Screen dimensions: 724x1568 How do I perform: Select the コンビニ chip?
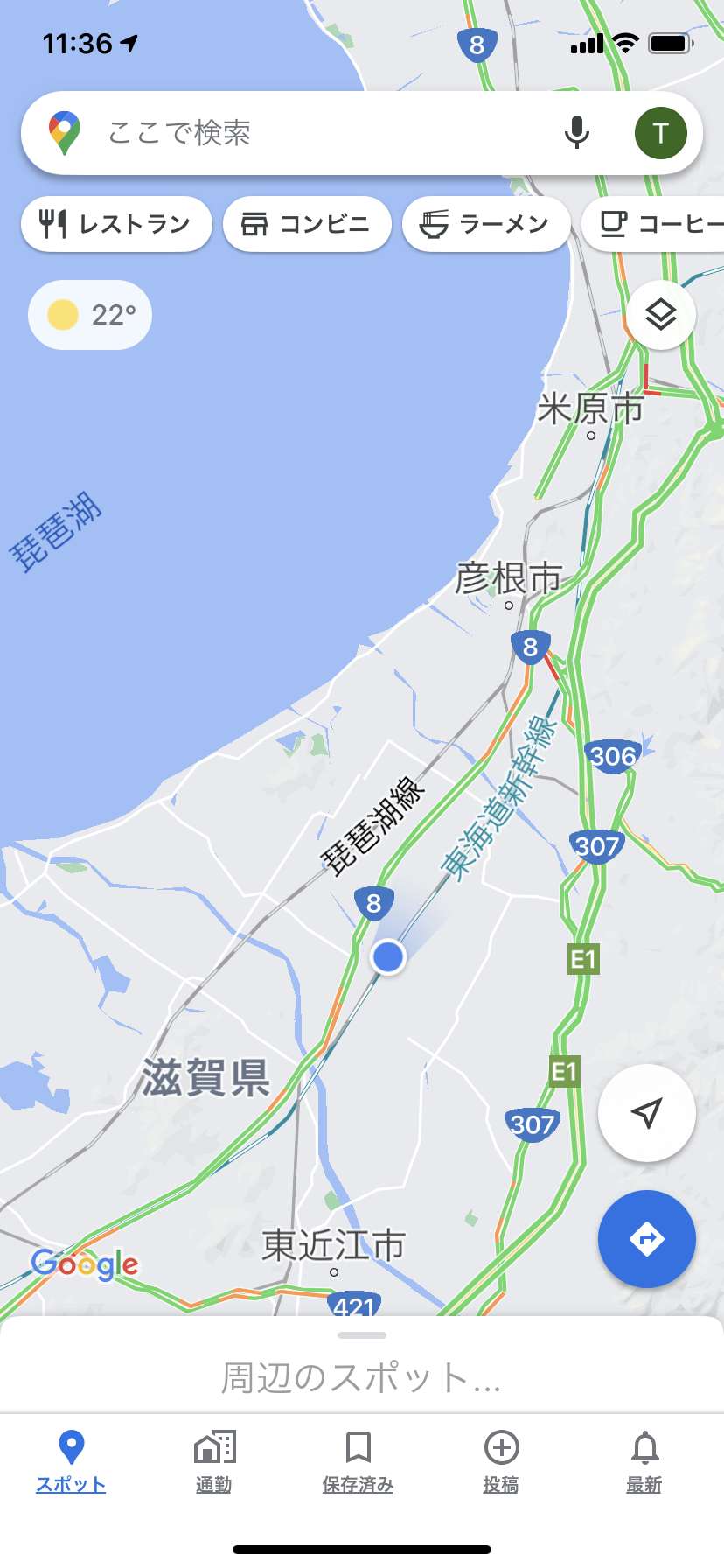[x=307, y=224]
